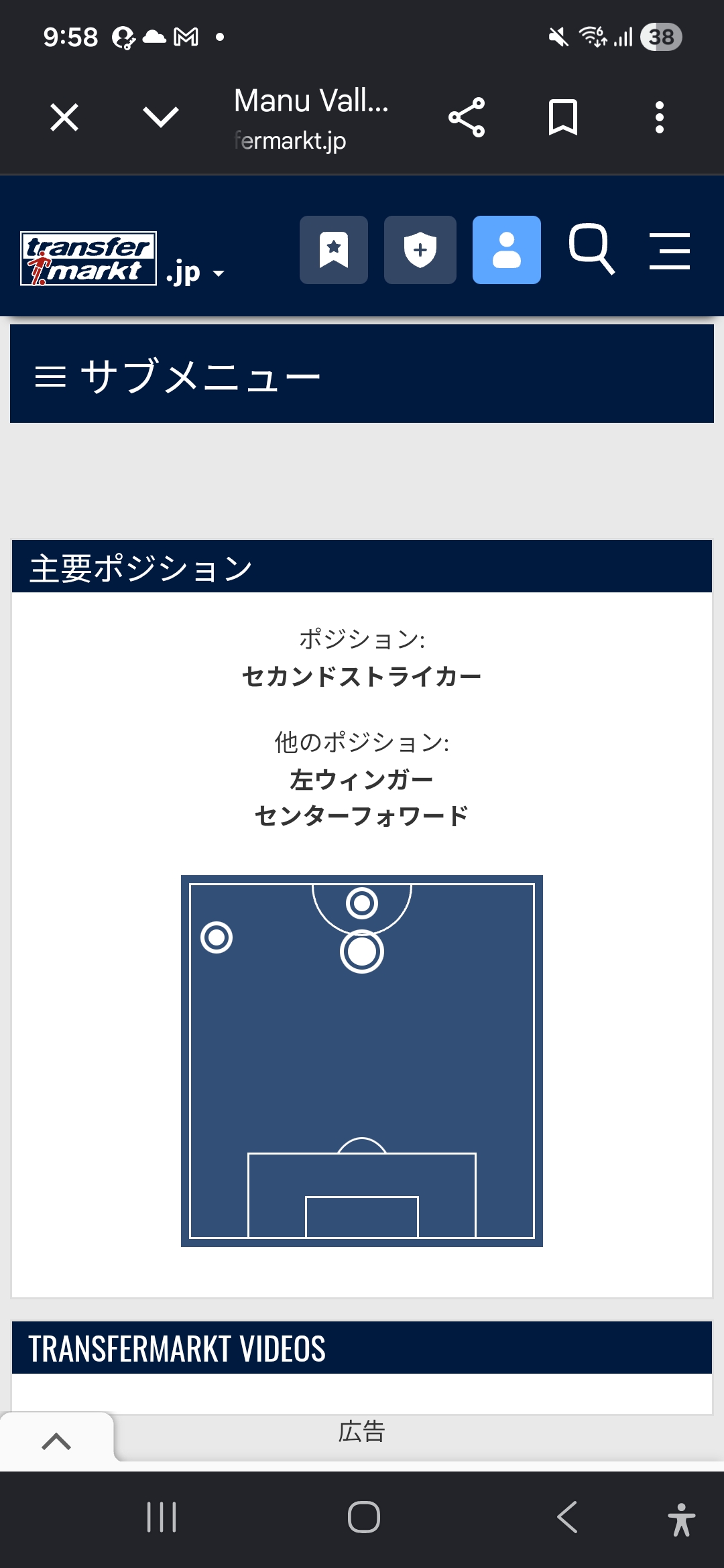
Task: Bookmark the page in the browser
Action: click(563, 117)
